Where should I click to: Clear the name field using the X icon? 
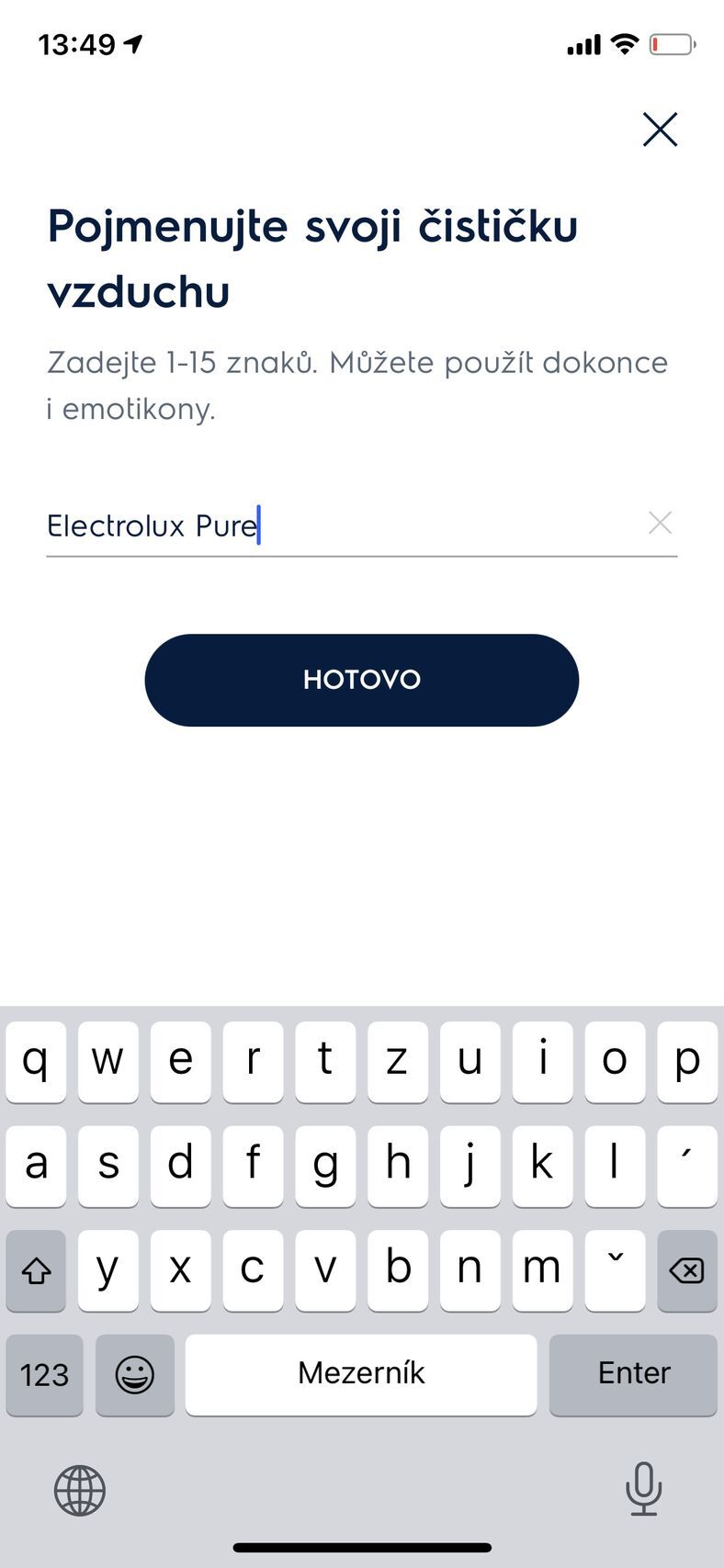tap(661, 523)
